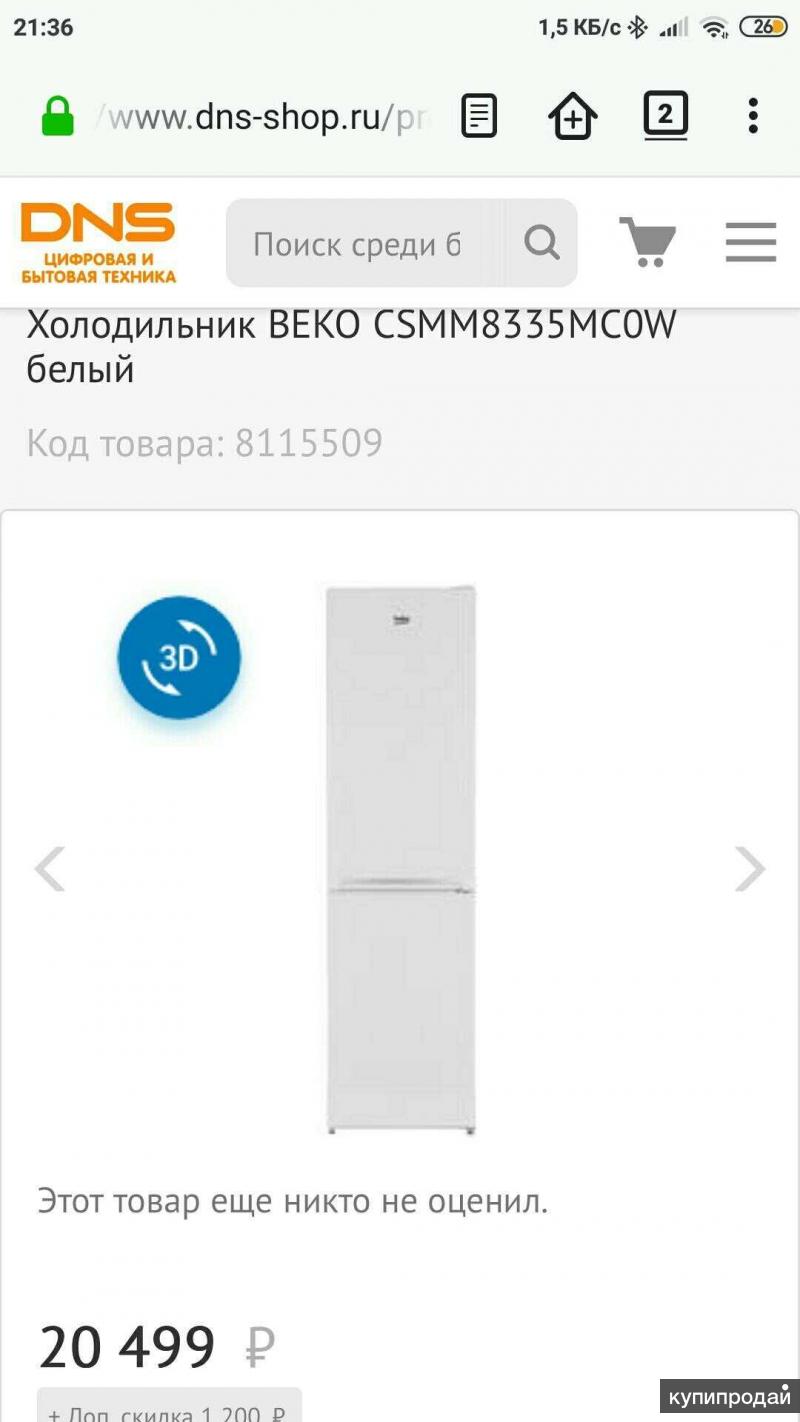800x1422 pixels.
Task: Show the previous product photo
Action: tap(50, 868)
